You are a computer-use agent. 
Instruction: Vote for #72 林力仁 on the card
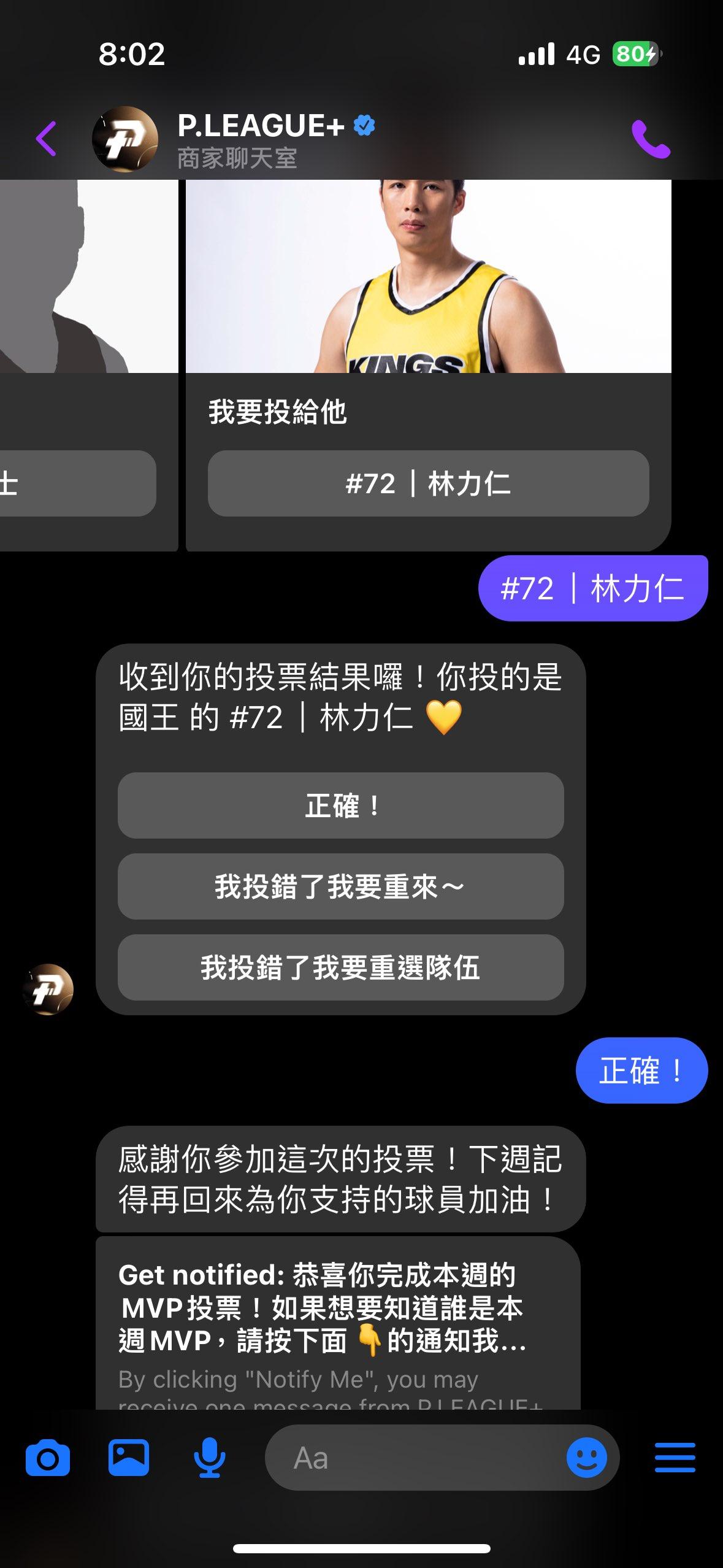coord(428,483)
